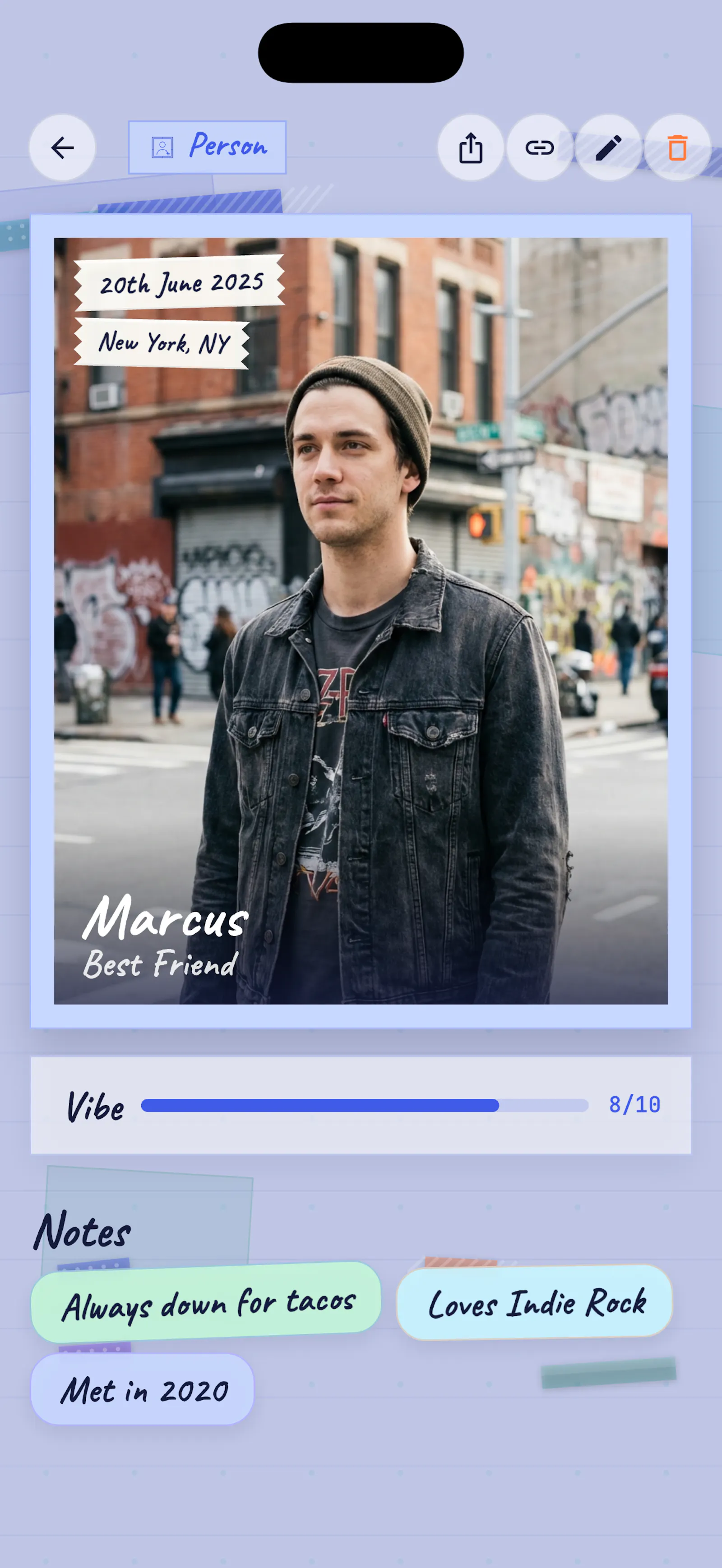
Task: Select the 'Always down for tacos' note
Action: [206, 1303]
